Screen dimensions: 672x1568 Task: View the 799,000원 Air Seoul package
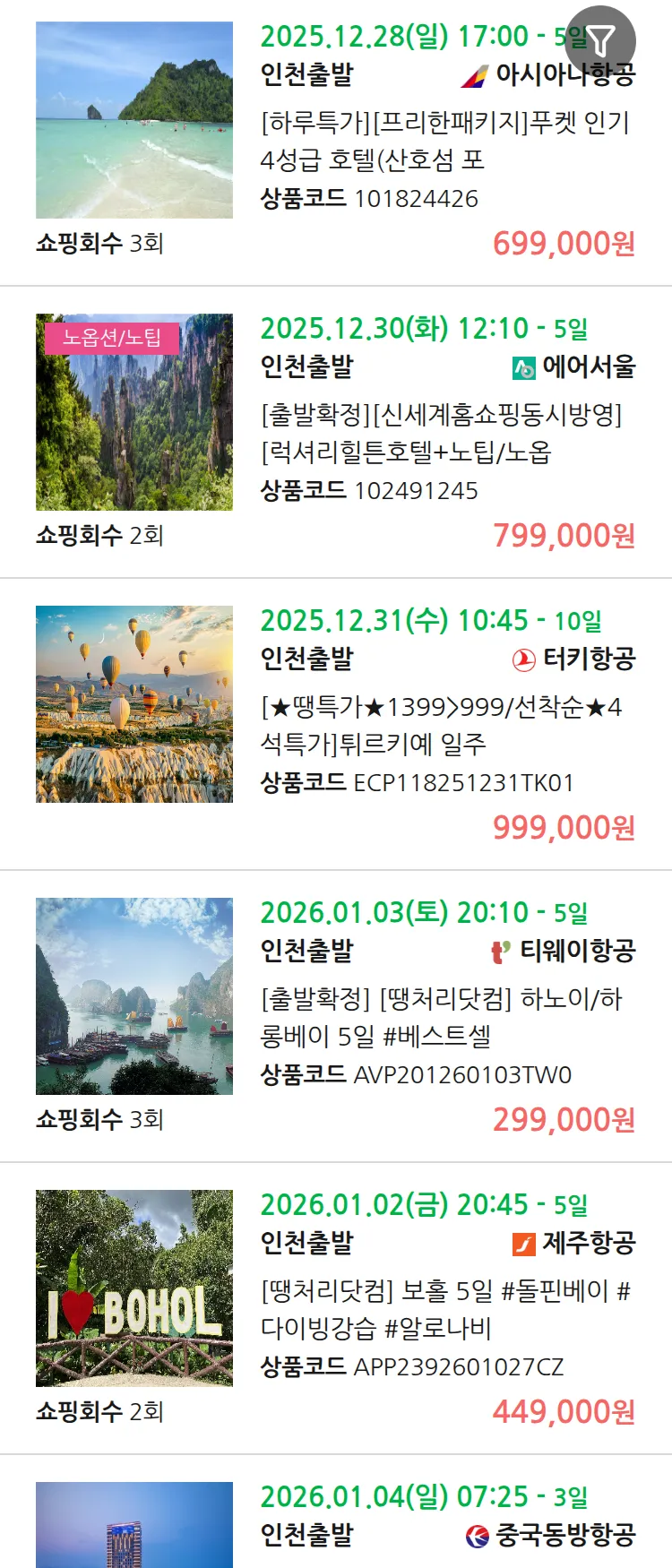444,433
